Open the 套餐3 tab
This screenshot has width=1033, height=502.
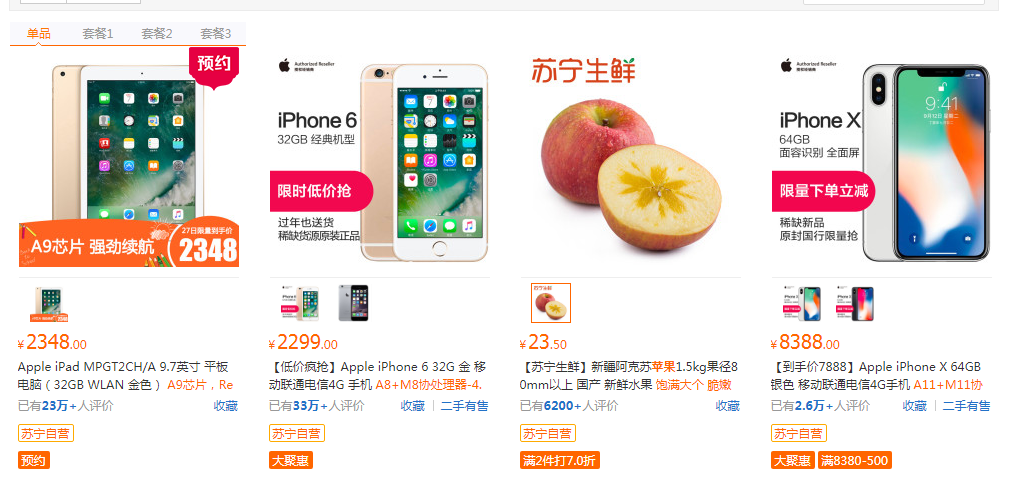(x=215, y=34)
